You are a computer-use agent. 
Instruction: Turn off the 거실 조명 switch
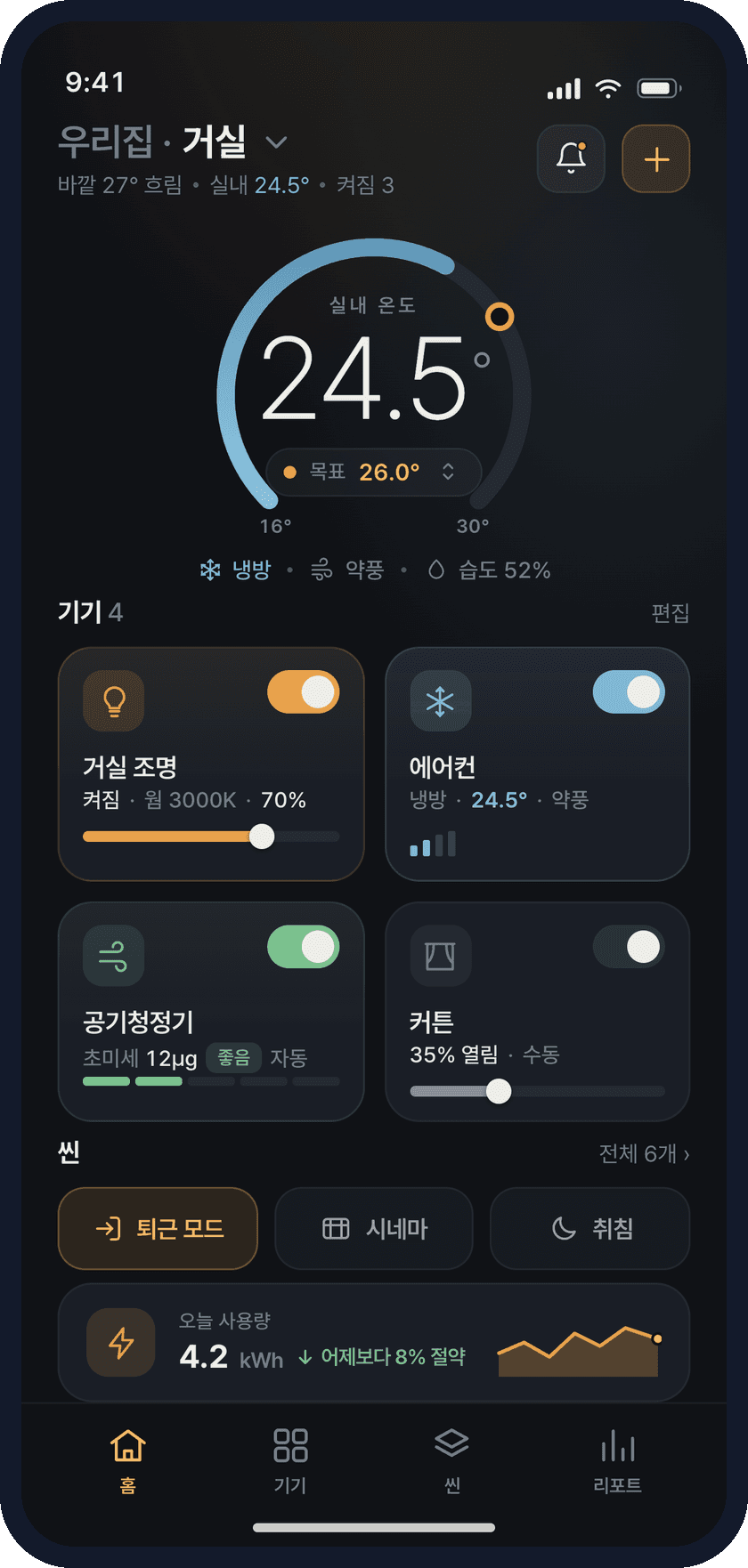point(304,691)
